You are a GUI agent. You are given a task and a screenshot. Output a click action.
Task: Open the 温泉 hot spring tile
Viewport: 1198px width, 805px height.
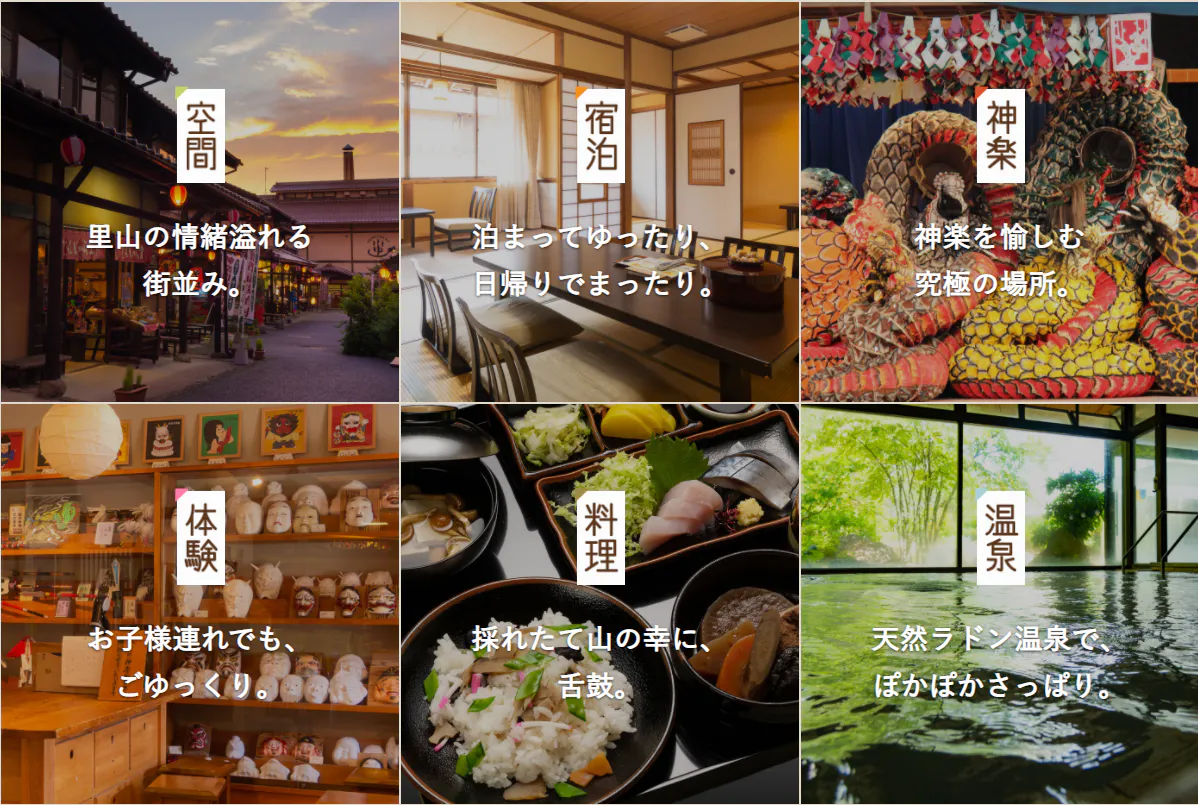click(1000, 604)
